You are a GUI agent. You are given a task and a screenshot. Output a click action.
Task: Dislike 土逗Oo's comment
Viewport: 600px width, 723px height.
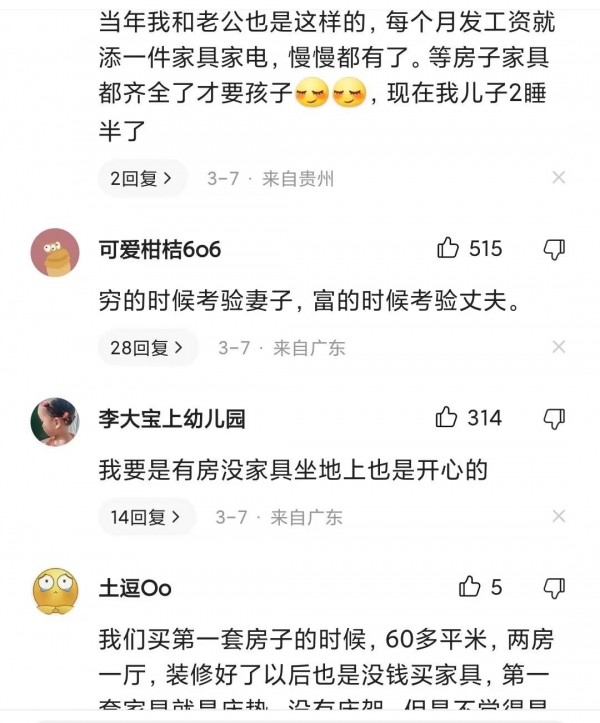tap(553, 588)
